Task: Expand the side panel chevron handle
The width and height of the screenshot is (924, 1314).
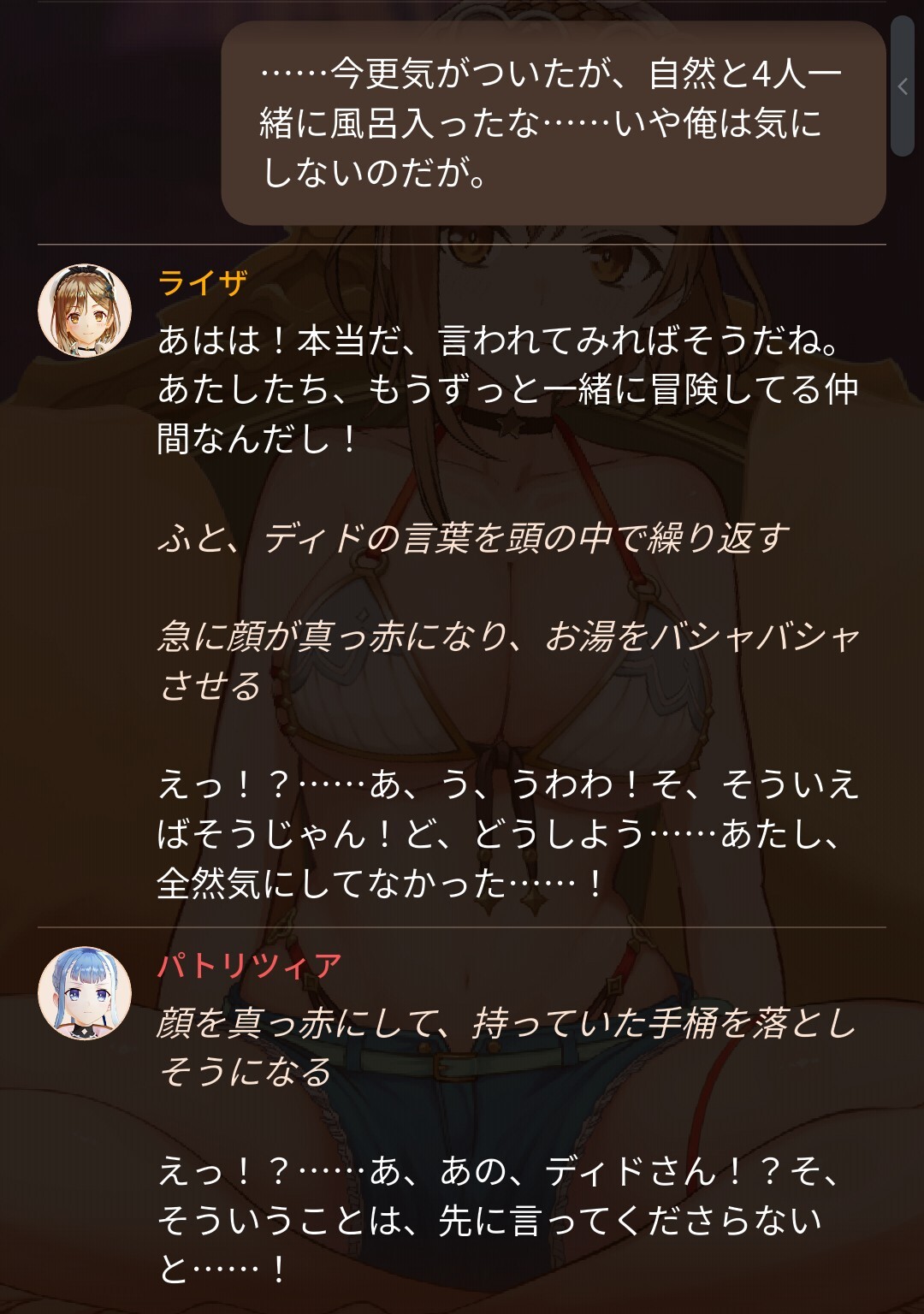Action: [x=903, y=86]
